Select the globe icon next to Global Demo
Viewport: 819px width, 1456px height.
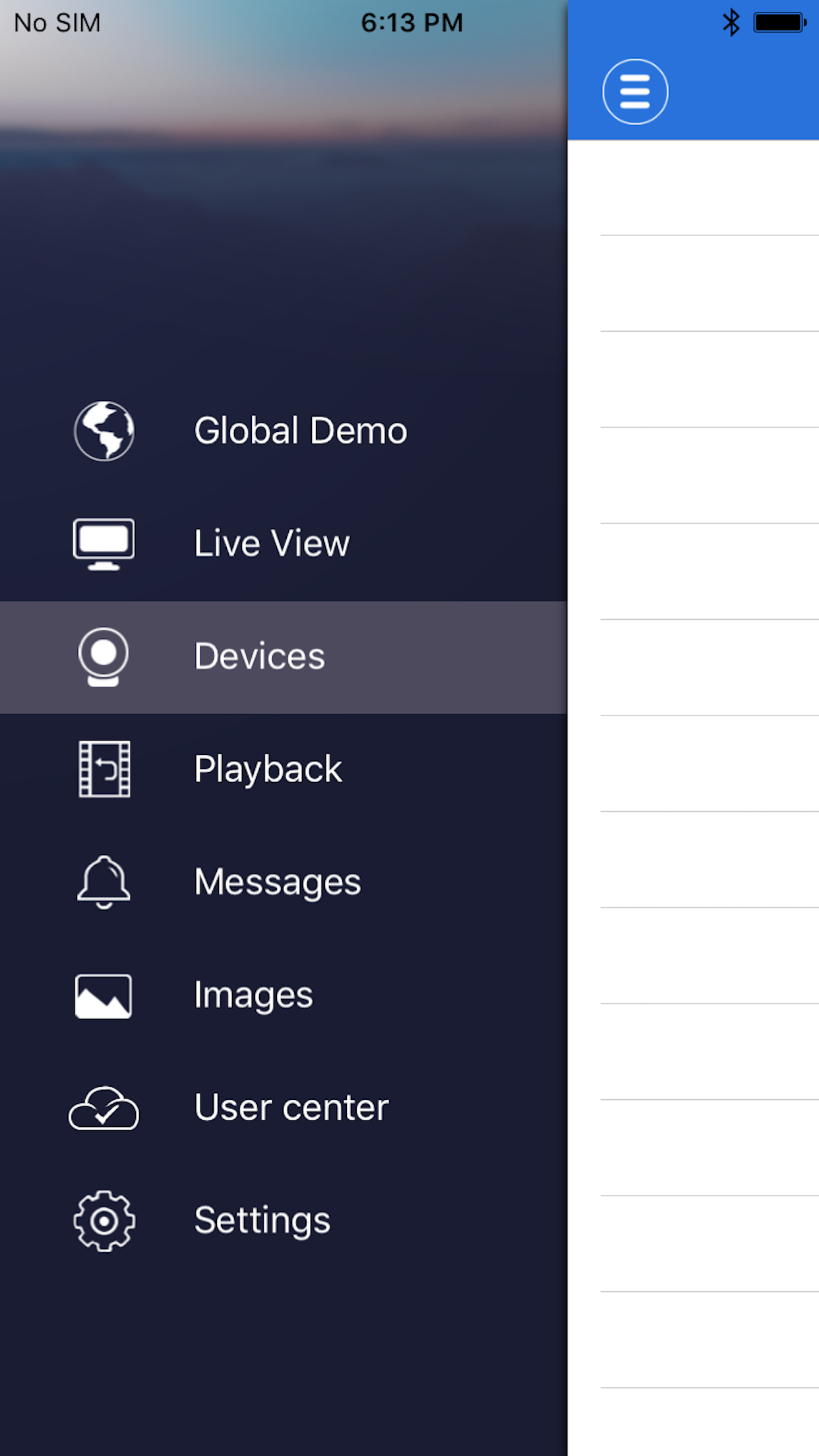click(104, 431)
